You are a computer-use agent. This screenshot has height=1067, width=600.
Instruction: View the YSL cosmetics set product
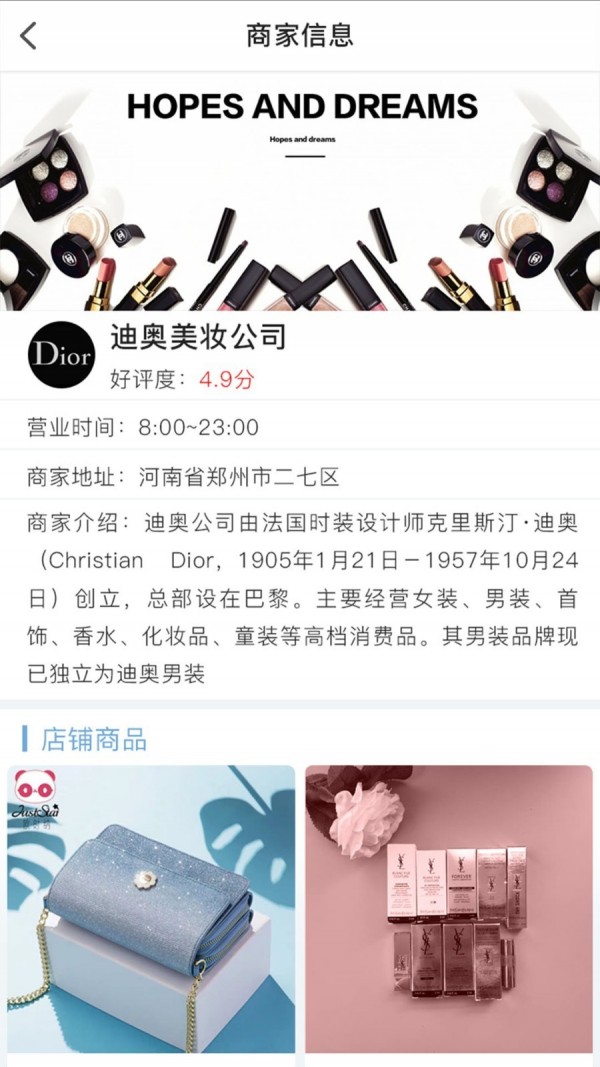click(449, 908)
